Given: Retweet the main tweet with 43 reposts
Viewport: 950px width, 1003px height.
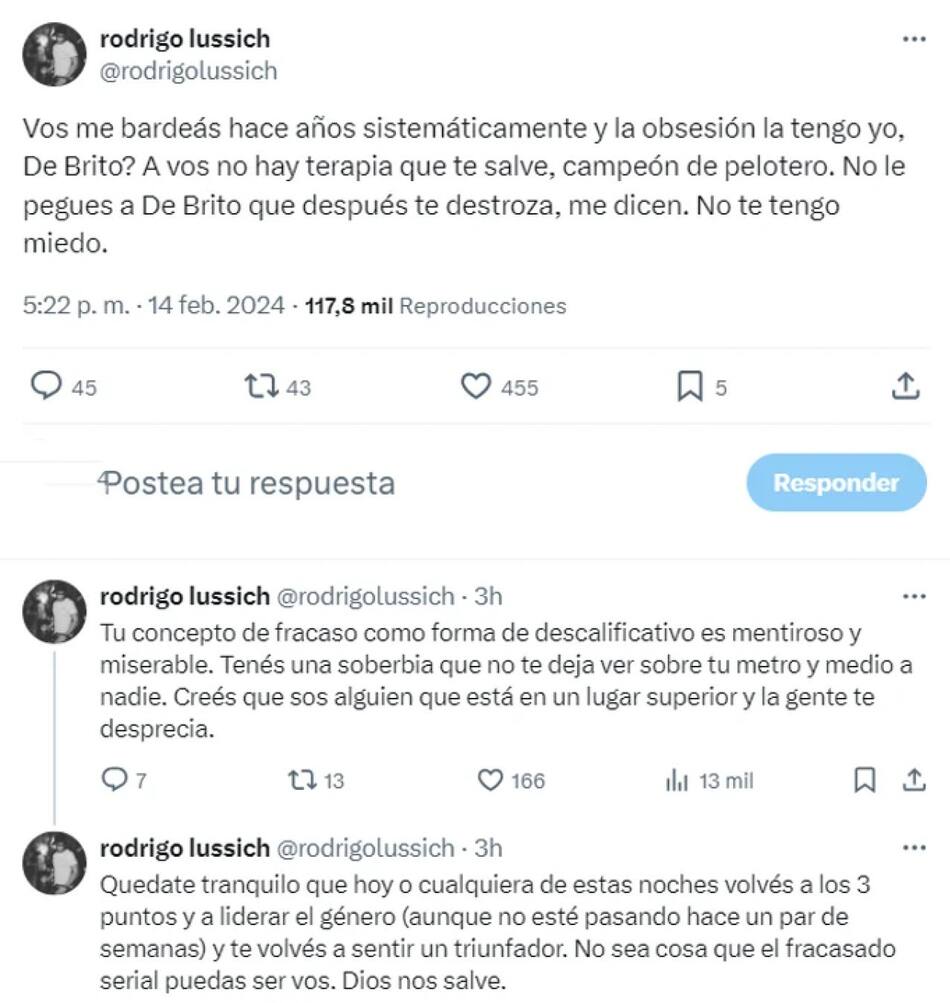Looking at the screenshot, I should 260,387.
